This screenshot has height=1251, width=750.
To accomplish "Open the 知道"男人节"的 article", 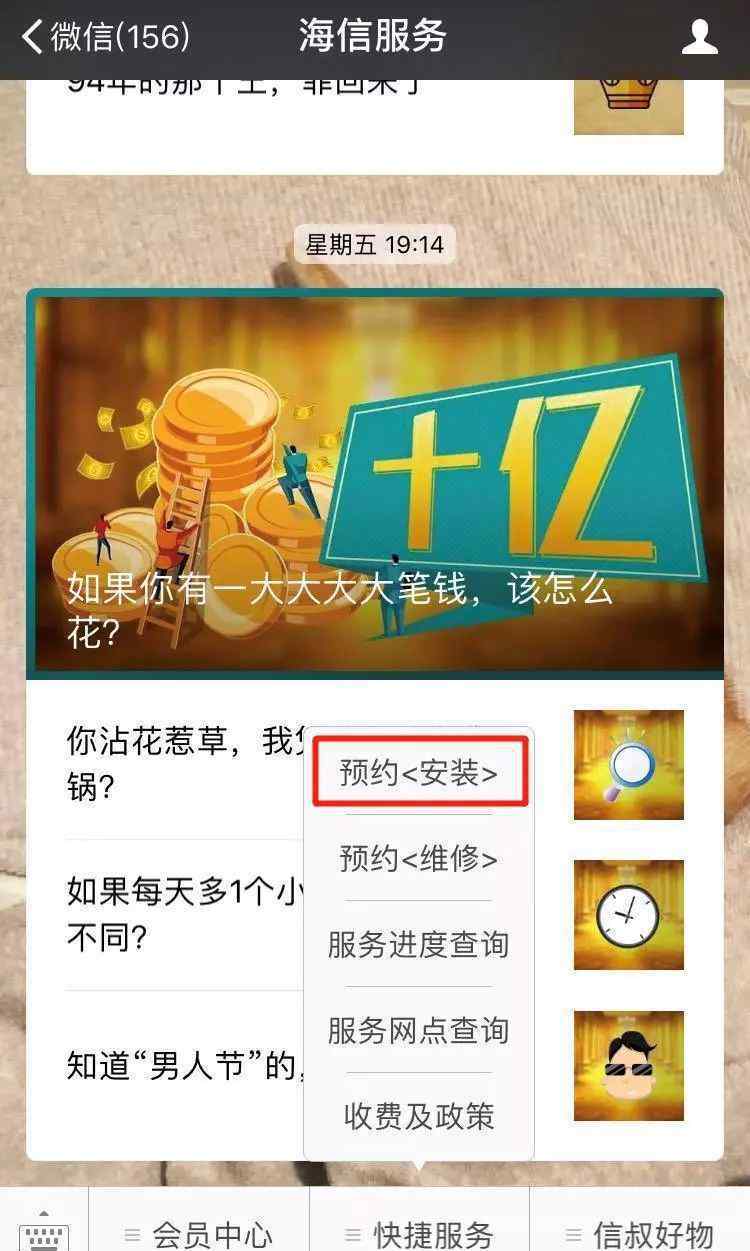I will [180, 1065].
